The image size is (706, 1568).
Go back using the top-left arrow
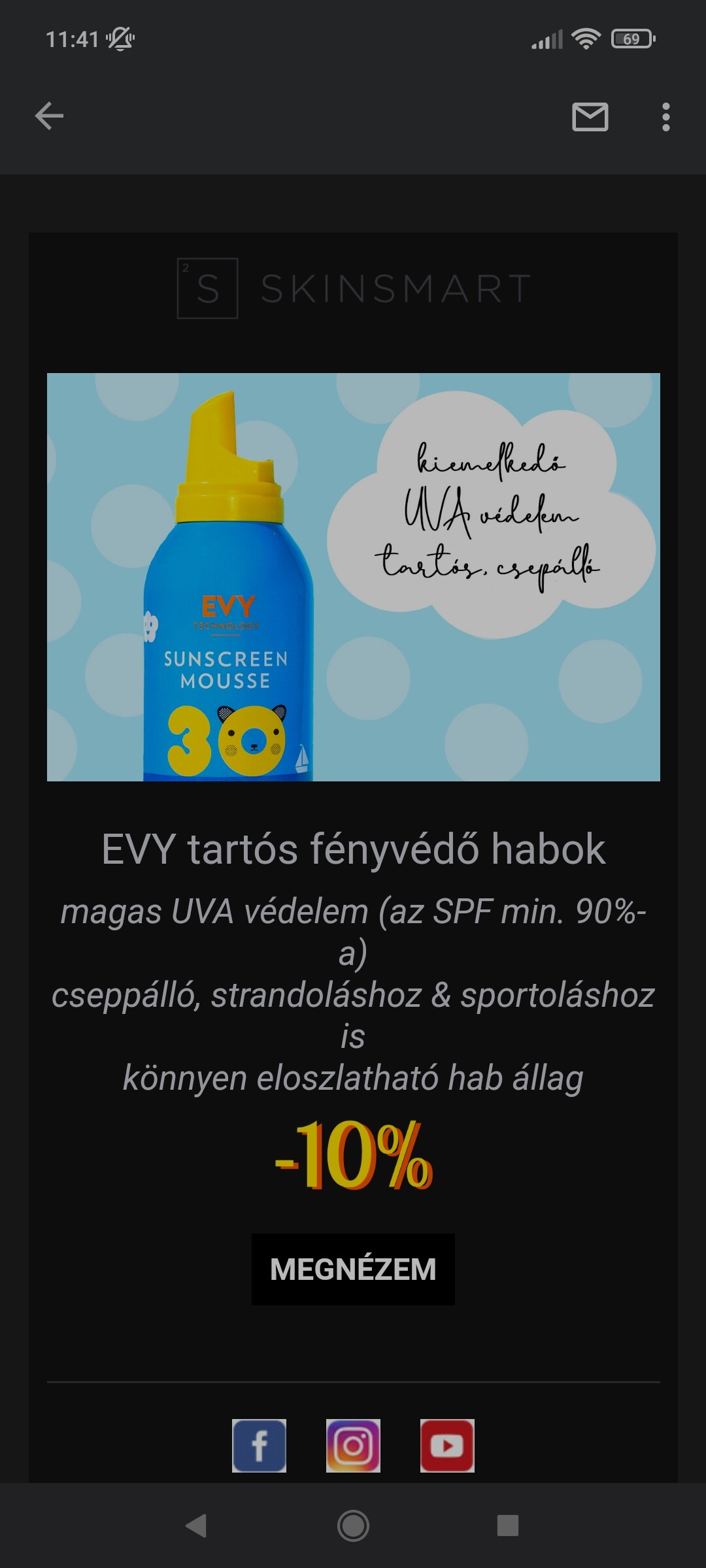49,116
